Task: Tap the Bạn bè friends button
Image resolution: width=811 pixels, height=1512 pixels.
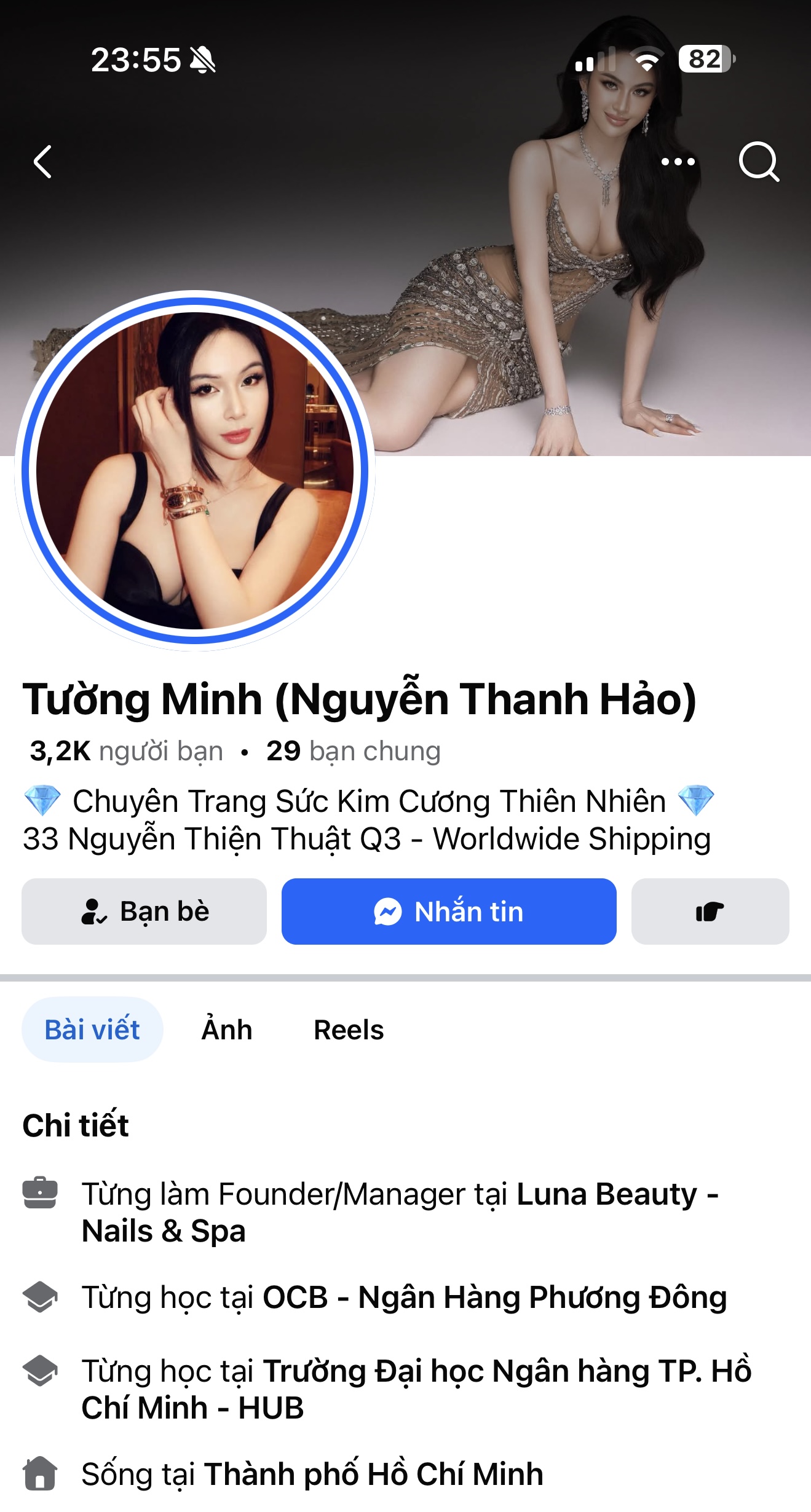Action: tap(144, 911)
